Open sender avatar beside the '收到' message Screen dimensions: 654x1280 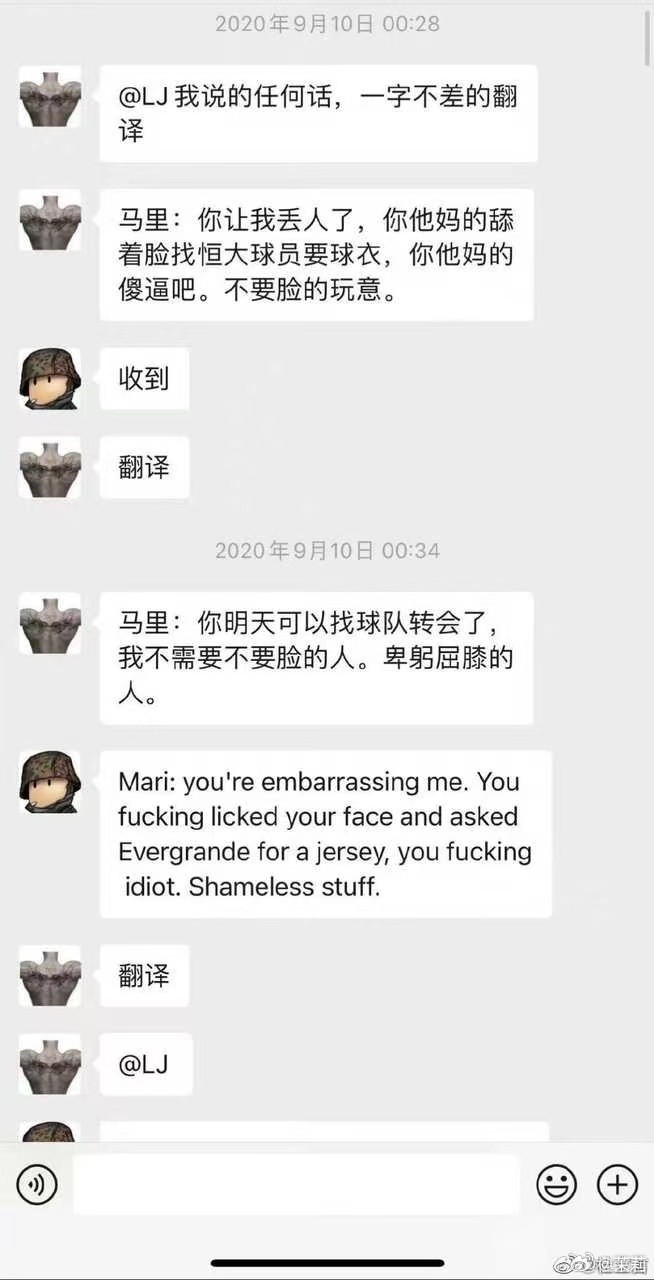[50, 379]
